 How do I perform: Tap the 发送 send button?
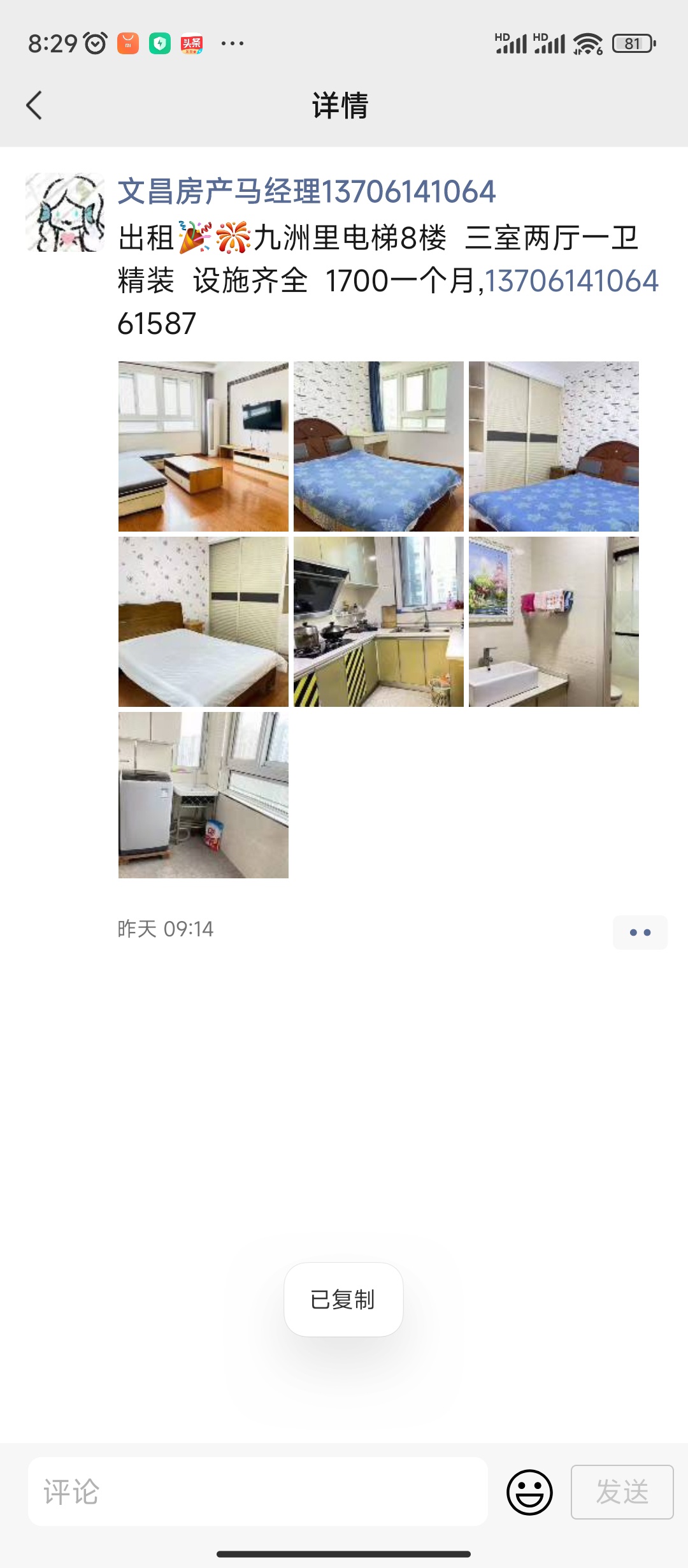pos(622,1492)
